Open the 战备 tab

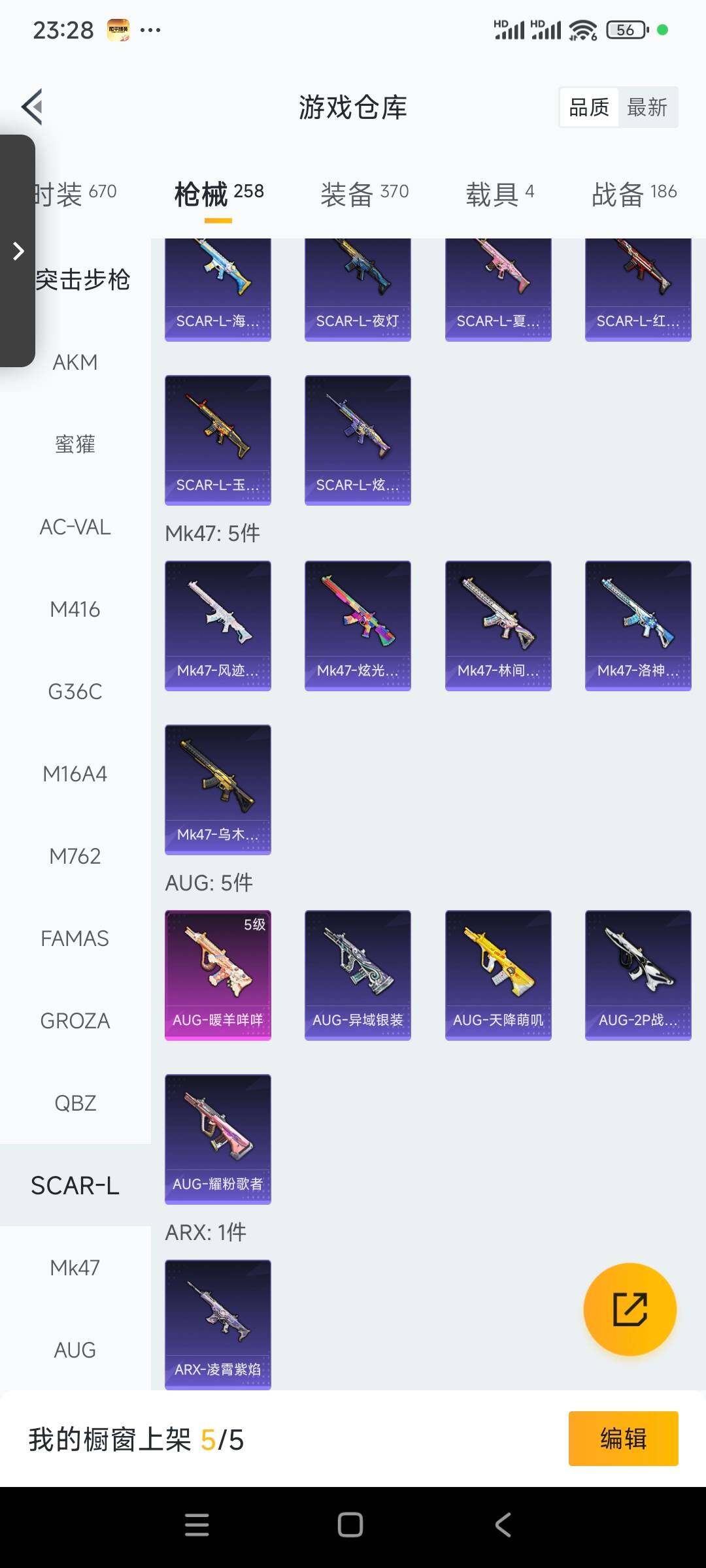[633, 193]
